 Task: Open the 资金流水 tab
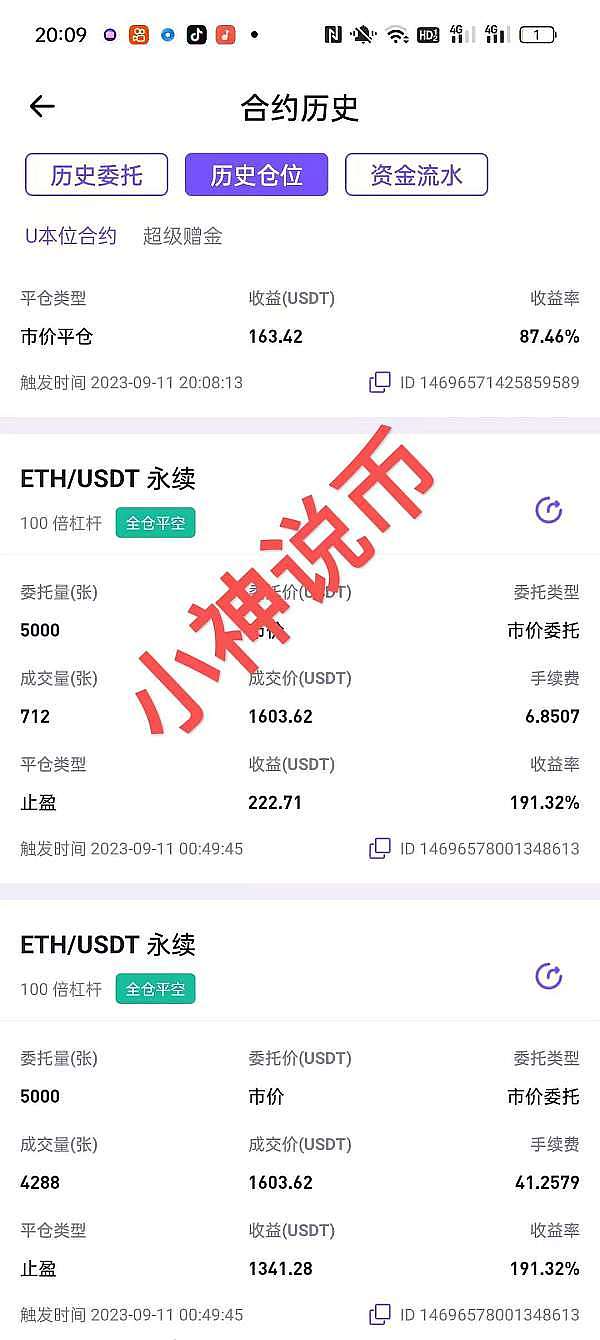point(416,175)
